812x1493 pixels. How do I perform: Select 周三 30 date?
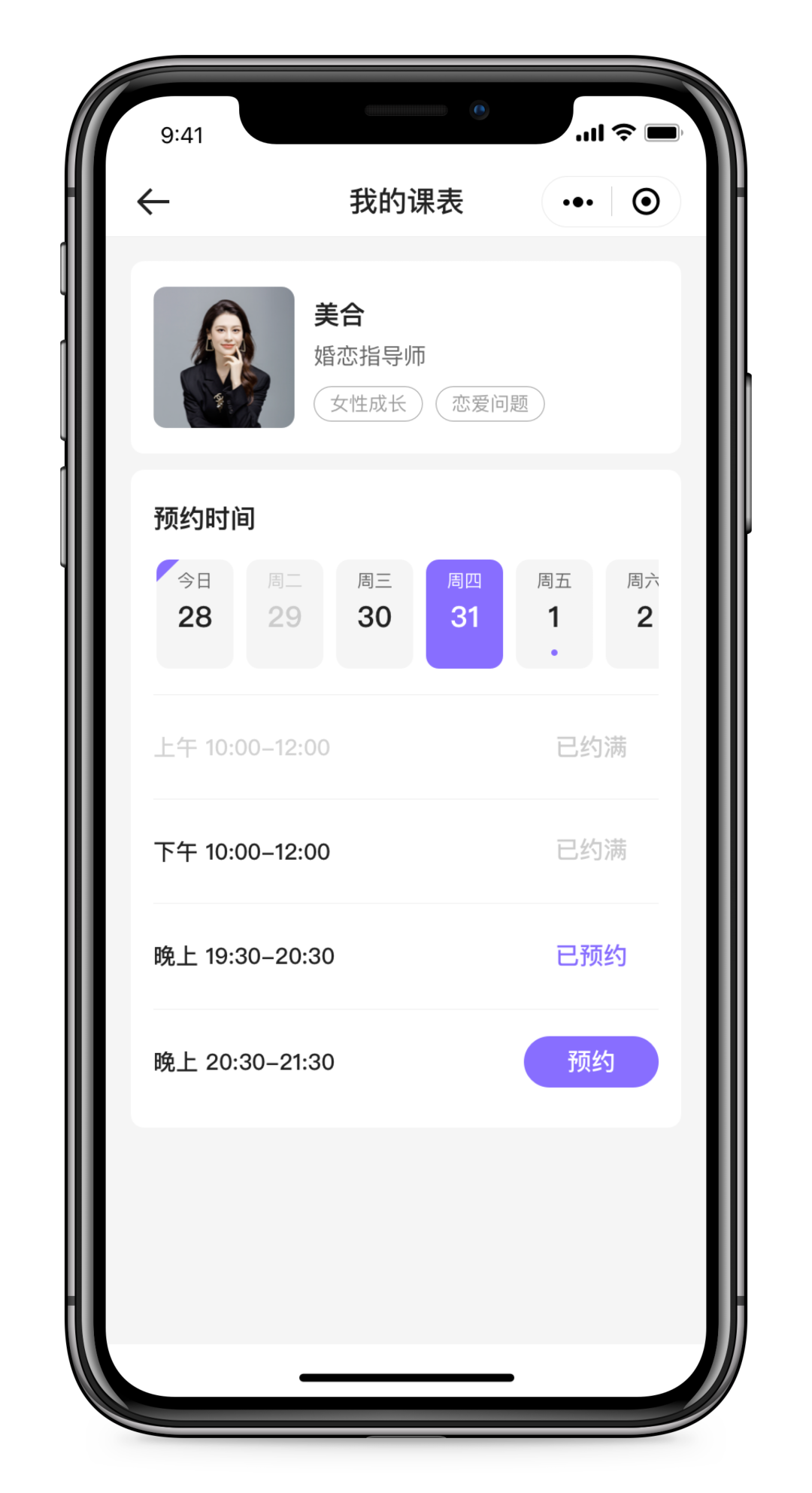click(x=374, y=613)
